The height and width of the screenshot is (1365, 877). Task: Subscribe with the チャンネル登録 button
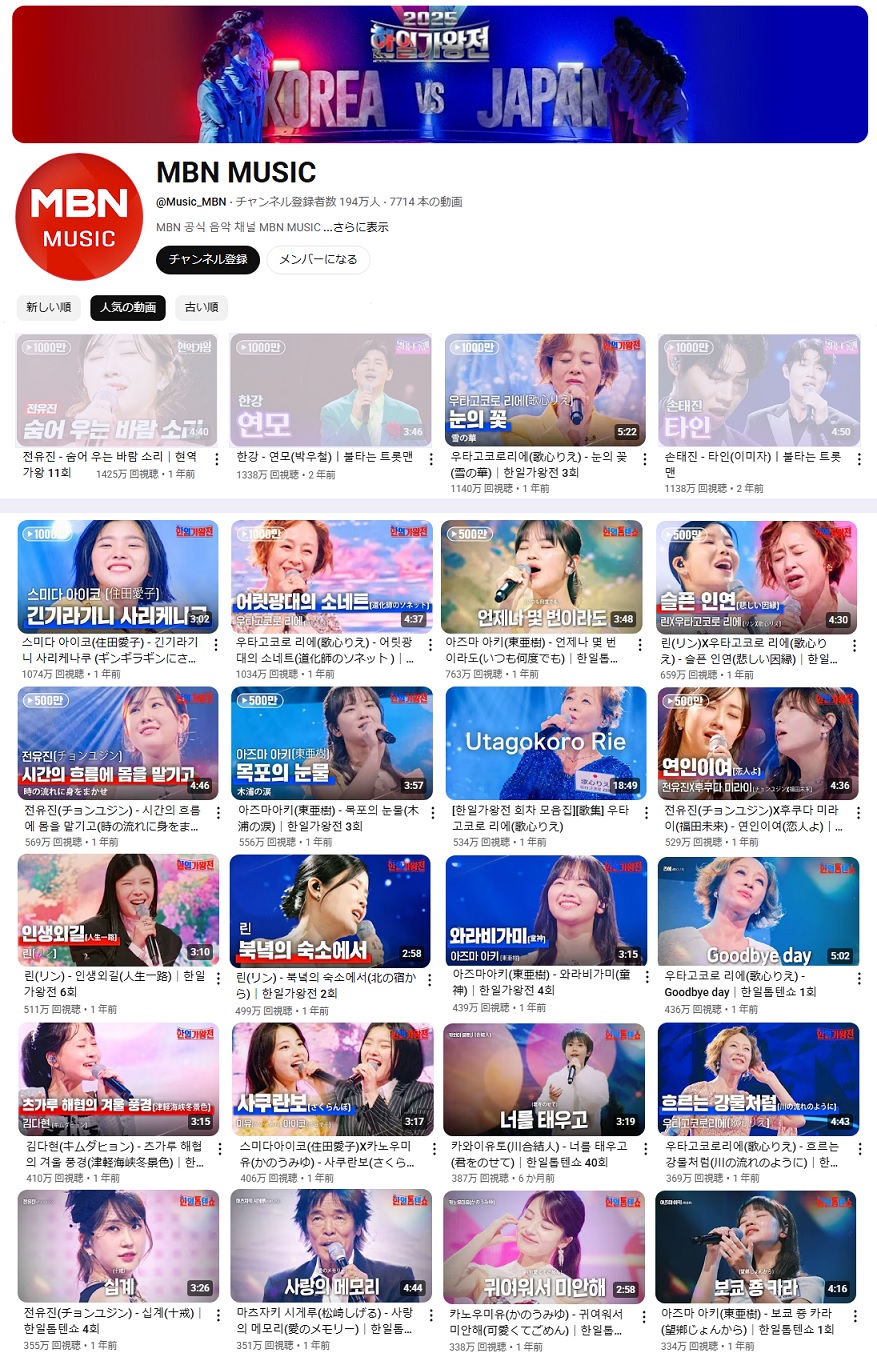(208, 260)
